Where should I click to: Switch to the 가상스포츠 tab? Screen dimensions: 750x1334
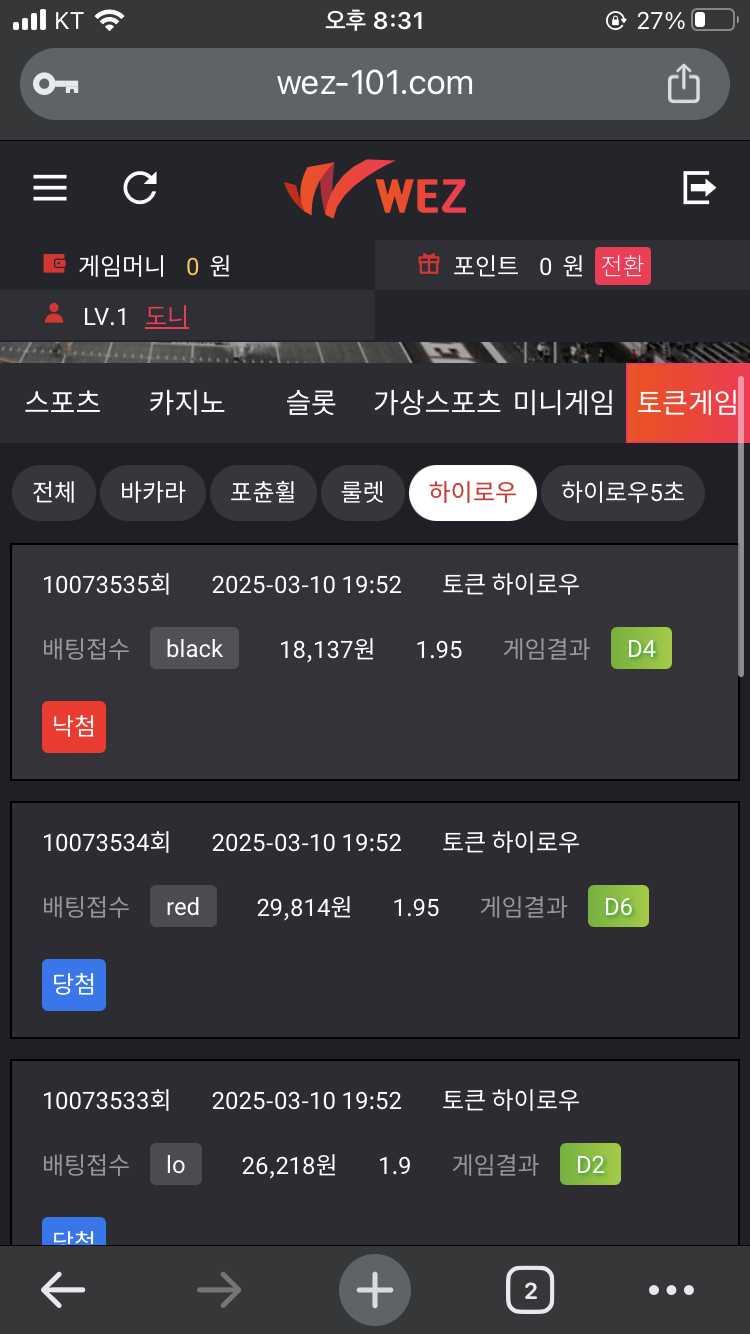pyautogui.click(x=437, y=402)
